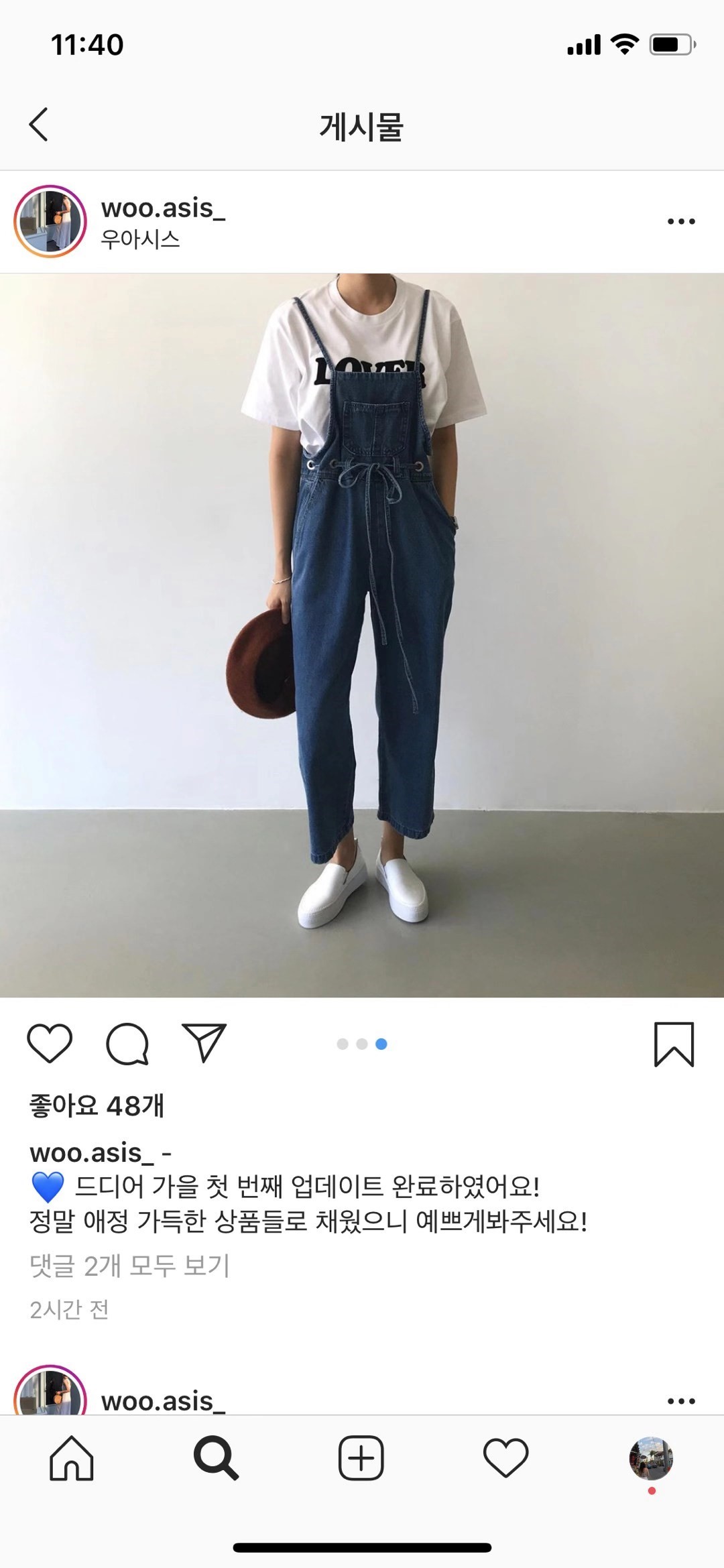The width and height of the screenshot is (724, 1568).
Task: Share the post via paper plane icon
Action: coord(204,1043)
